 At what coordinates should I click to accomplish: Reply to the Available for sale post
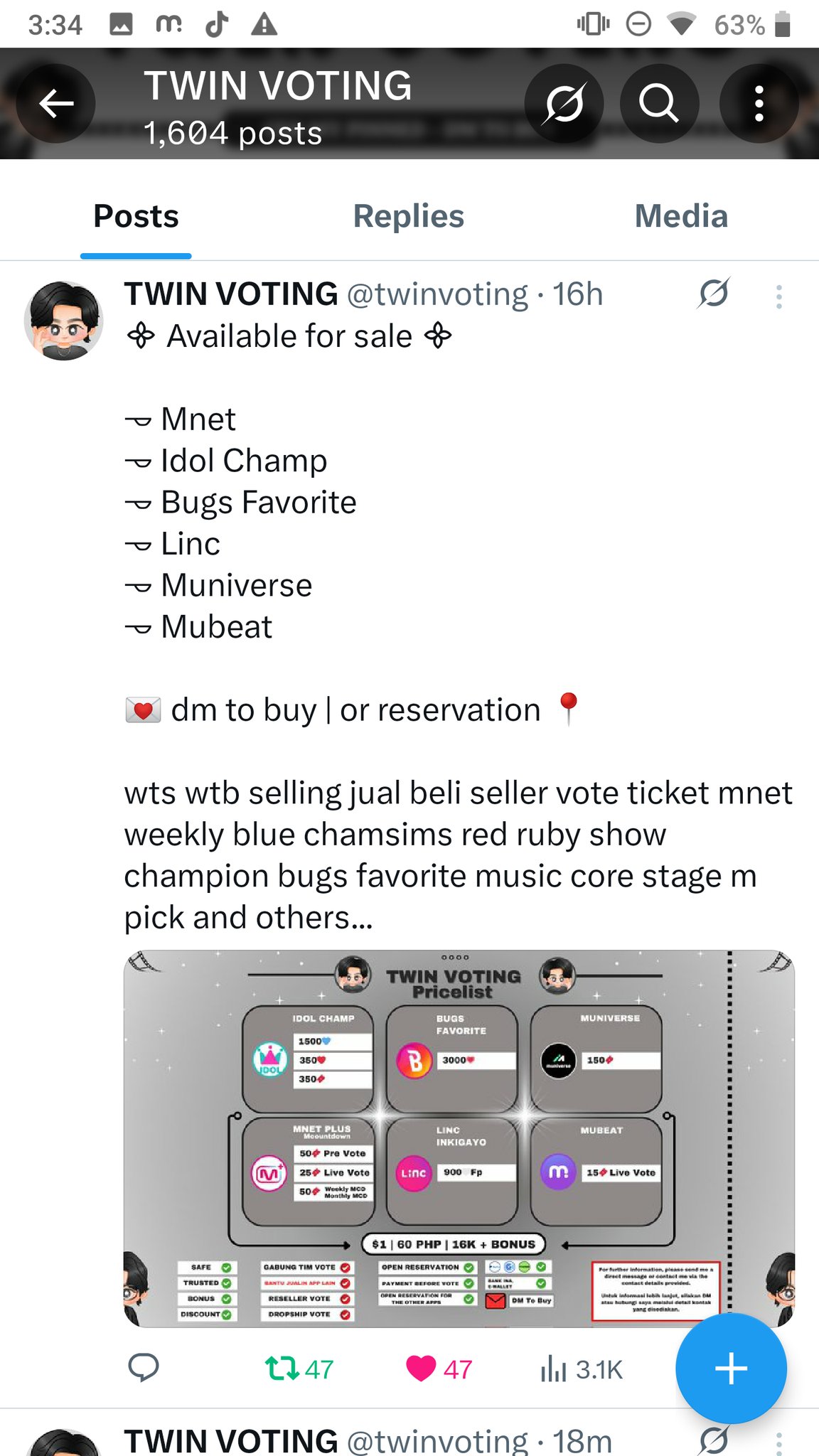[x=143, y=1367]
